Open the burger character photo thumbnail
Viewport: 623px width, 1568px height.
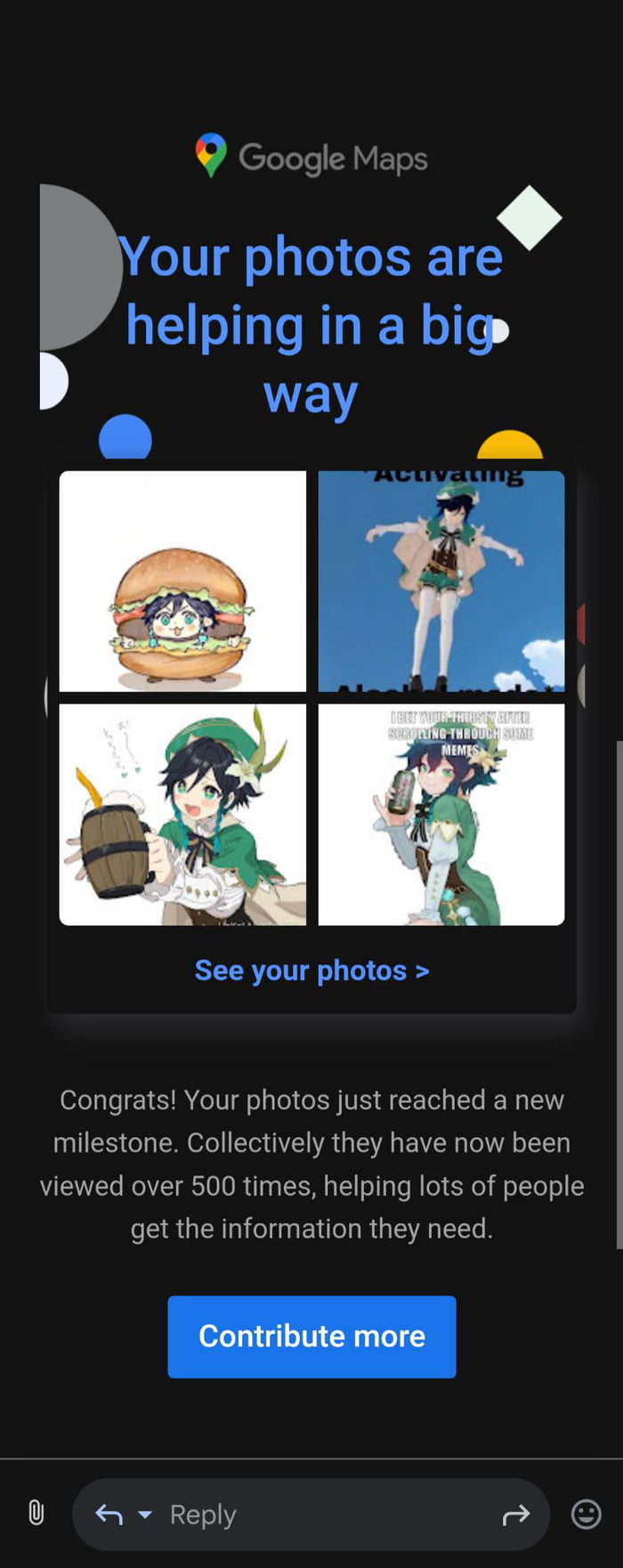tap(182, 581)
